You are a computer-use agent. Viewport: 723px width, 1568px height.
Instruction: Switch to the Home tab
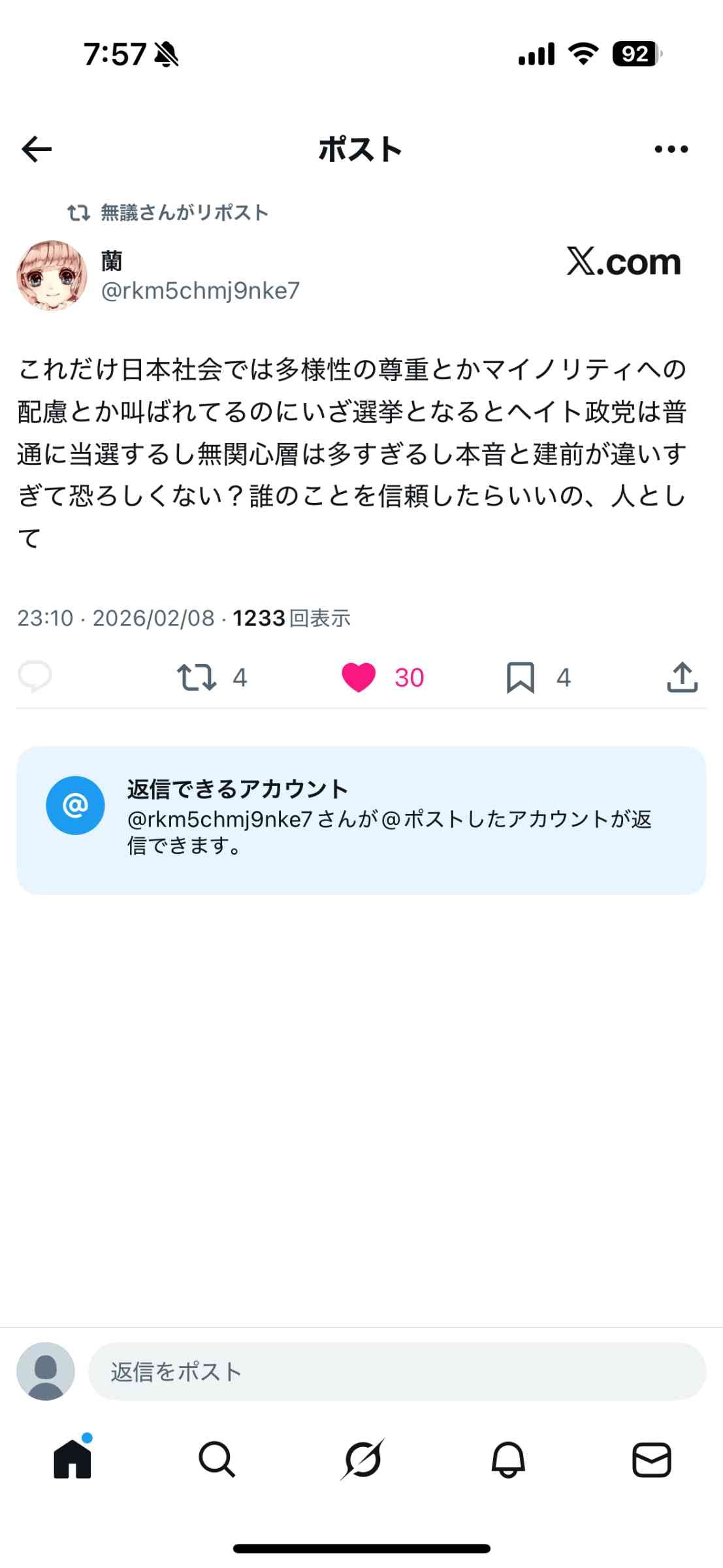tap(72, 1459)
